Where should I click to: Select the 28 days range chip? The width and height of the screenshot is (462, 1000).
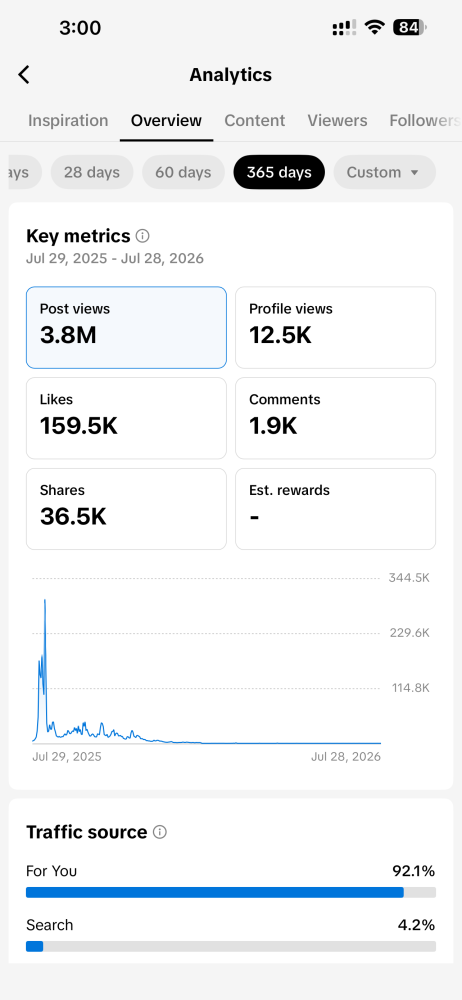pos(92,172)
